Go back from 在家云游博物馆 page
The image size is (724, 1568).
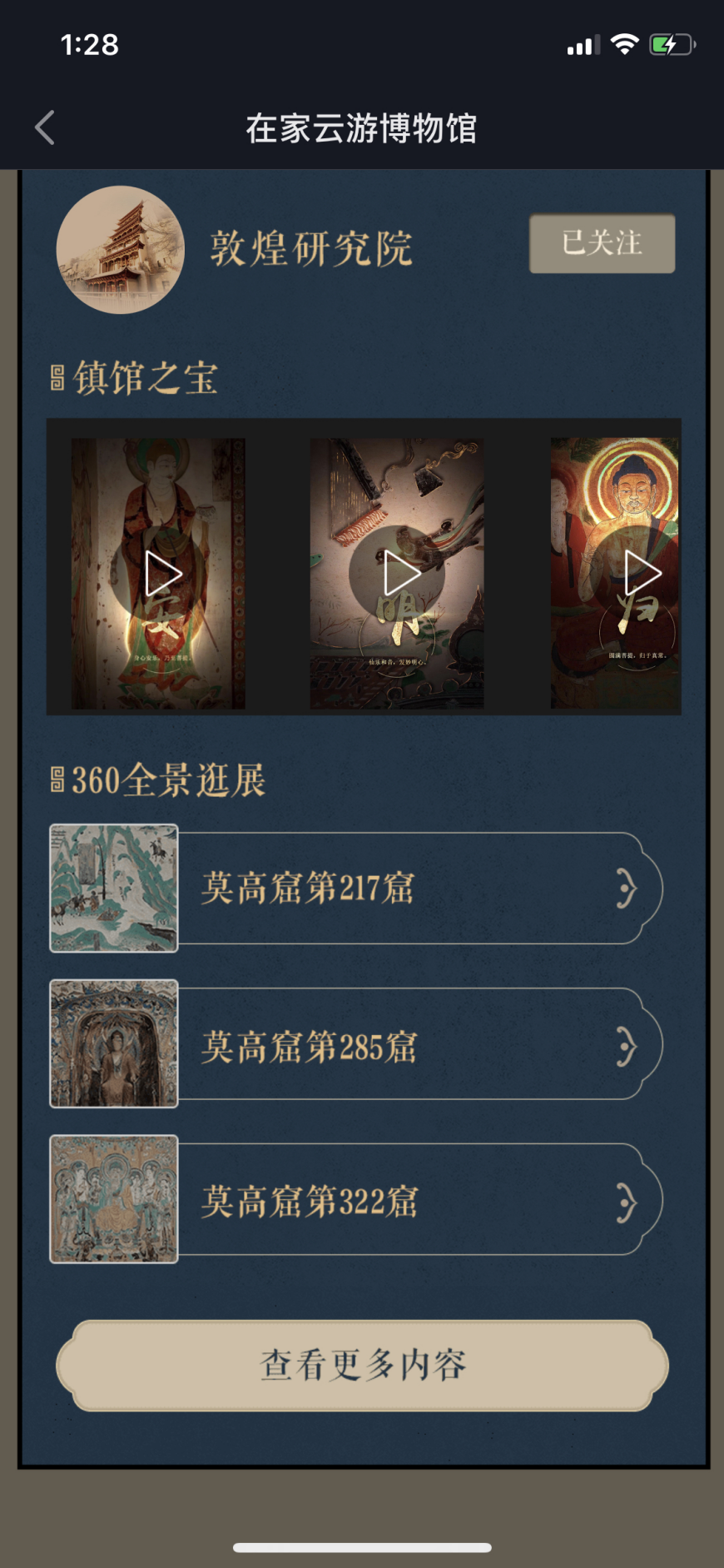coord(45,127)
